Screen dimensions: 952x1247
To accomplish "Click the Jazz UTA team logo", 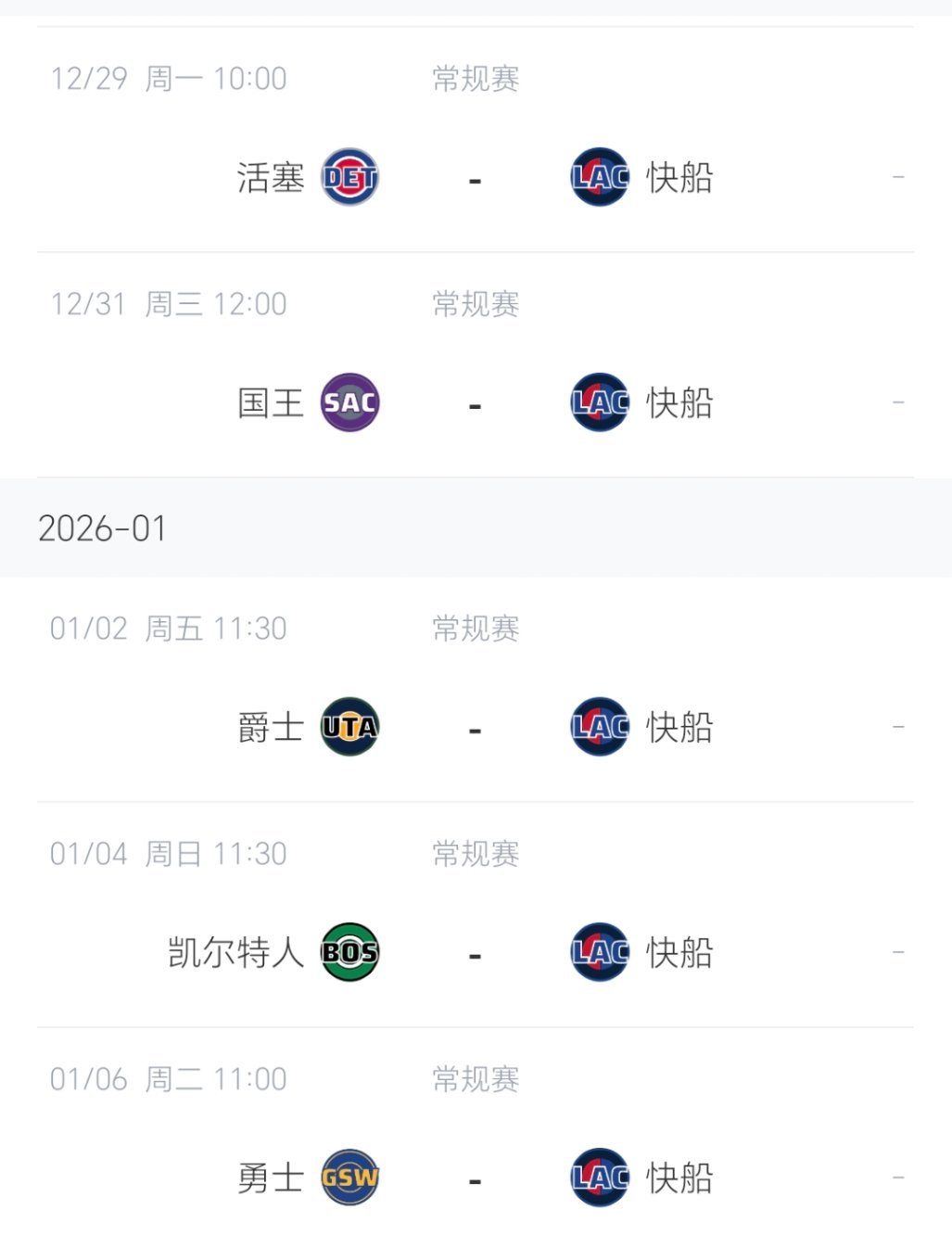I will point(349,727).
